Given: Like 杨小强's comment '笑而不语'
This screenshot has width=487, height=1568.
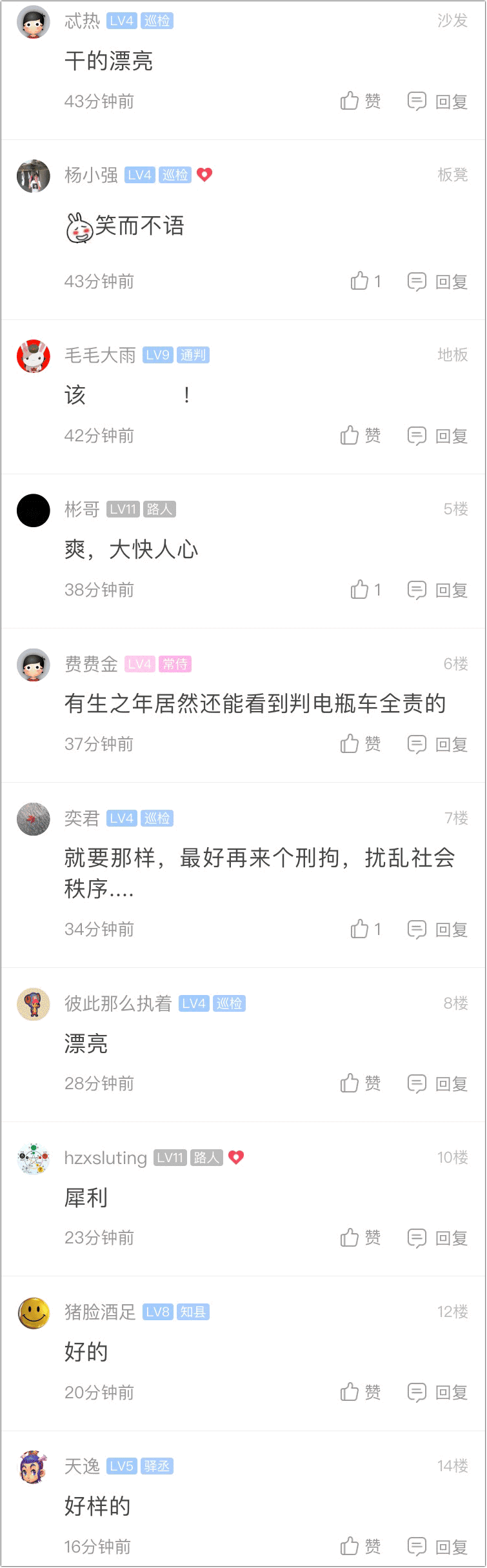Looking at the screenshot, I should (x=365, y=281).
